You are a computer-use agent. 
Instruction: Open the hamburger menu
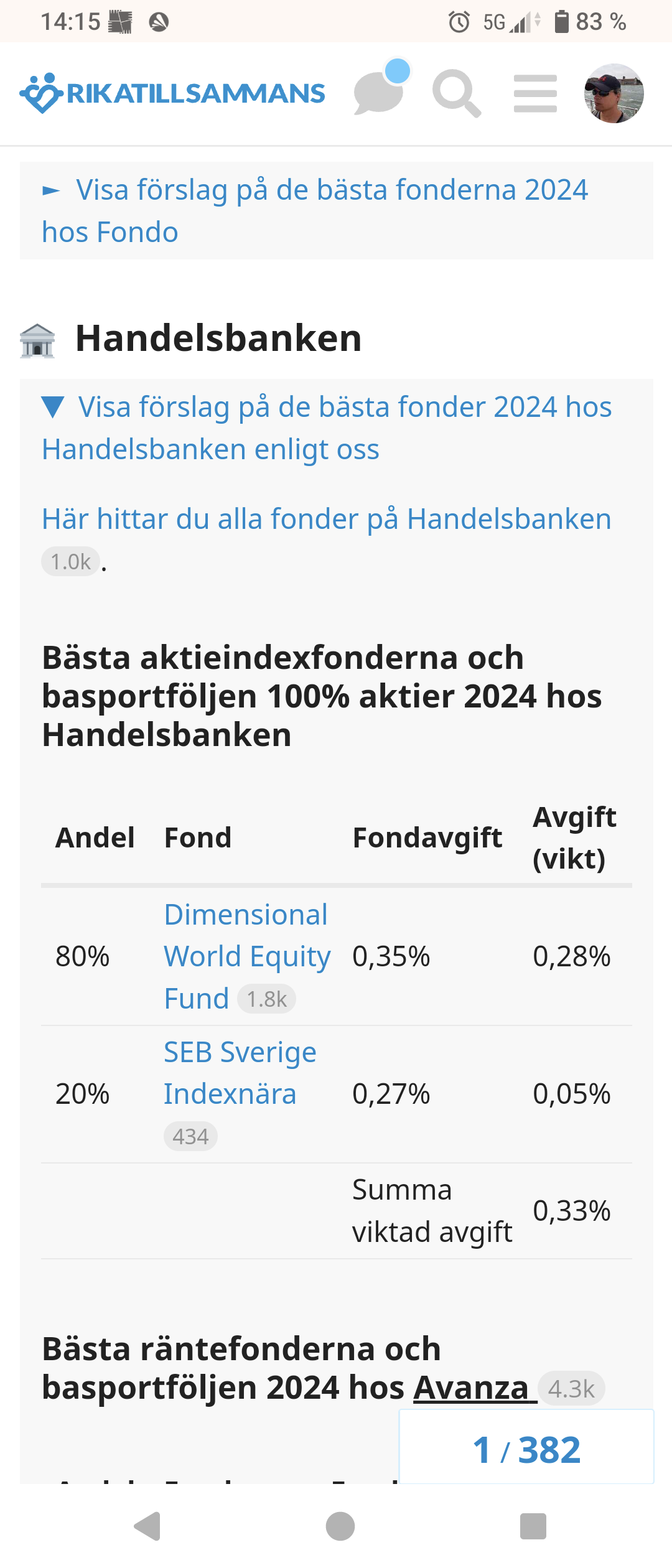[x=535, y=93]
